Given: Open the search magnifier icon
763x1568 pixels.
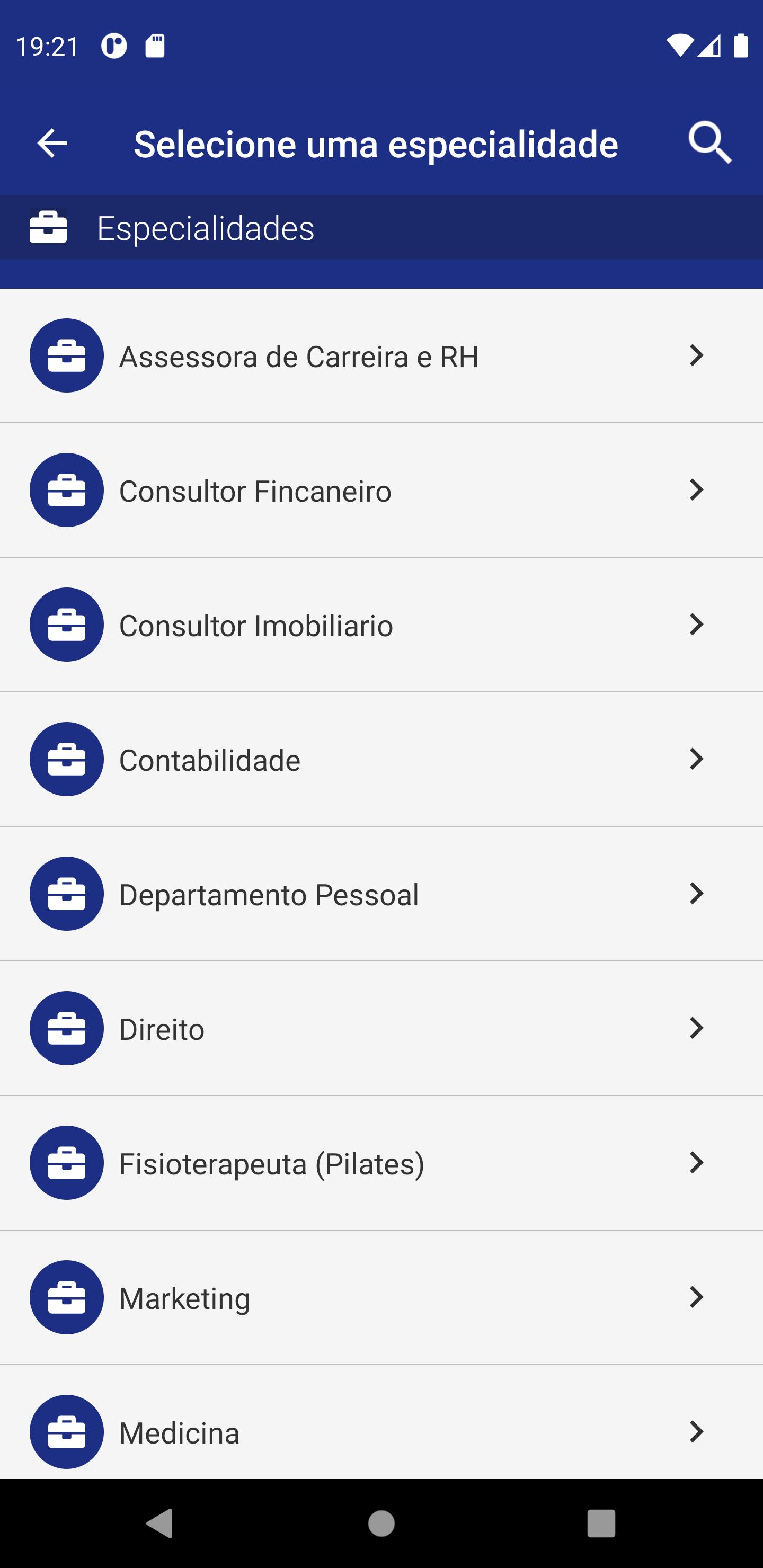Looking at the screenshot, I should 709,144.
